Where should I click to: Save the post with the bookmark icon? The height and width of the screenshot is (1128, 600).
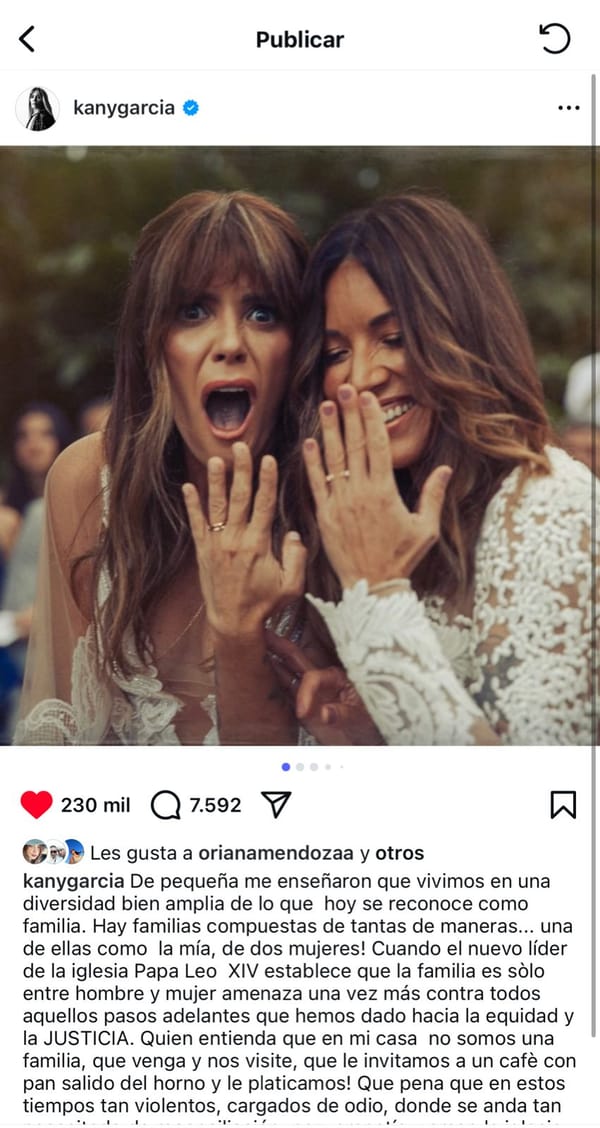pos(563,805)
